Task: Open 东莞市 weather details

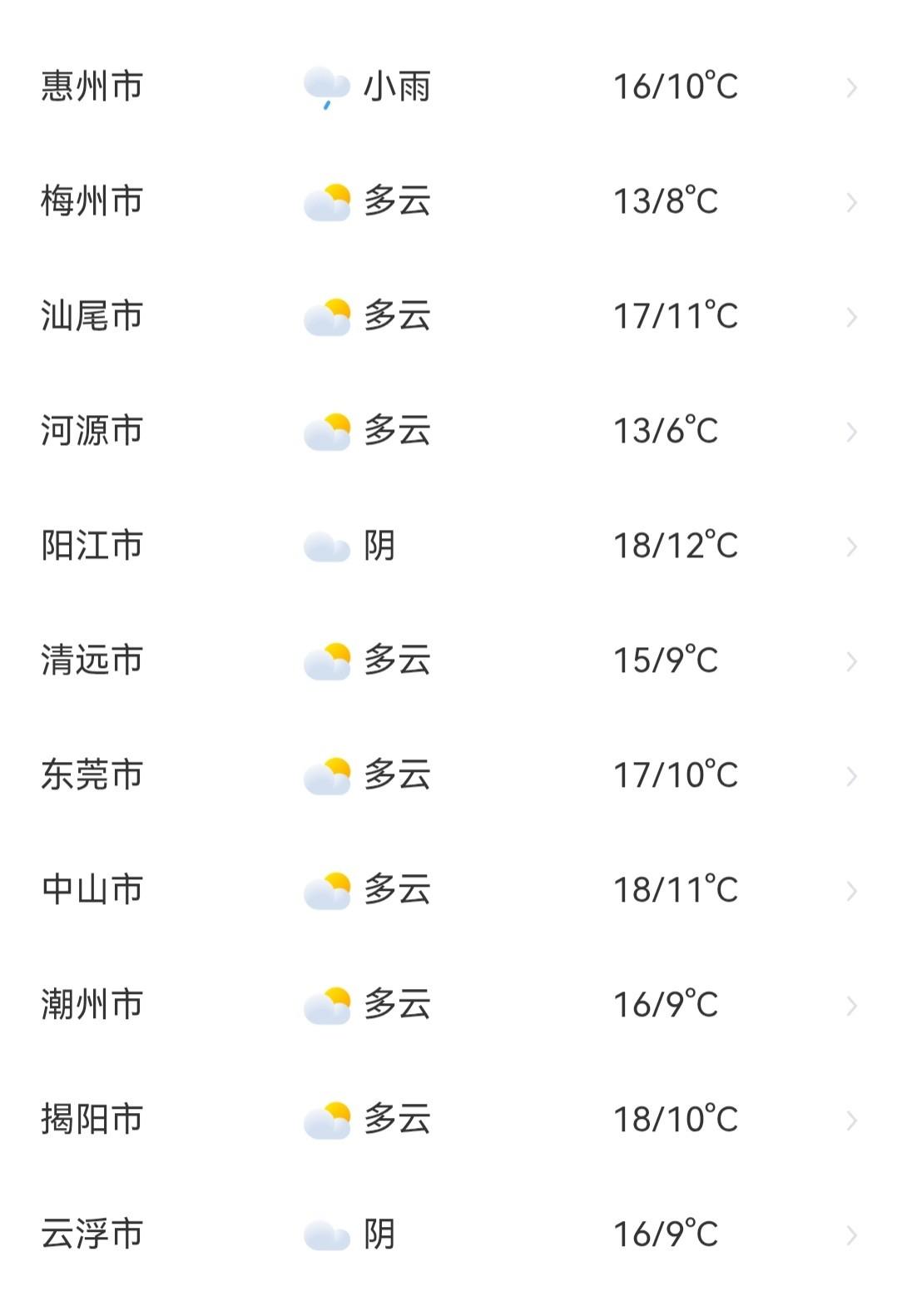Action: [x=451, y=775]
